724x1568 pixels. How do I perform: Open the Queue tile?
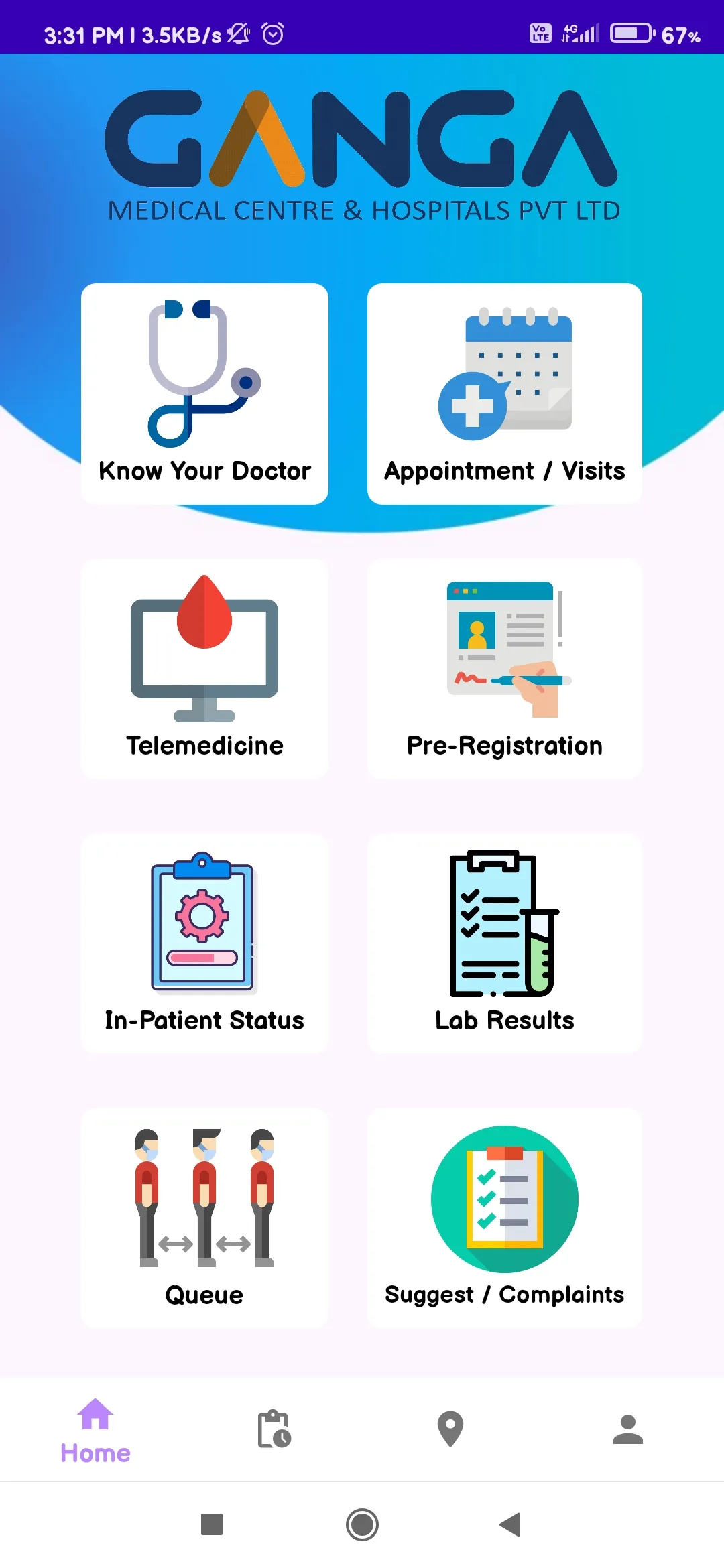pyautogui.click(x=204, y=1218)
